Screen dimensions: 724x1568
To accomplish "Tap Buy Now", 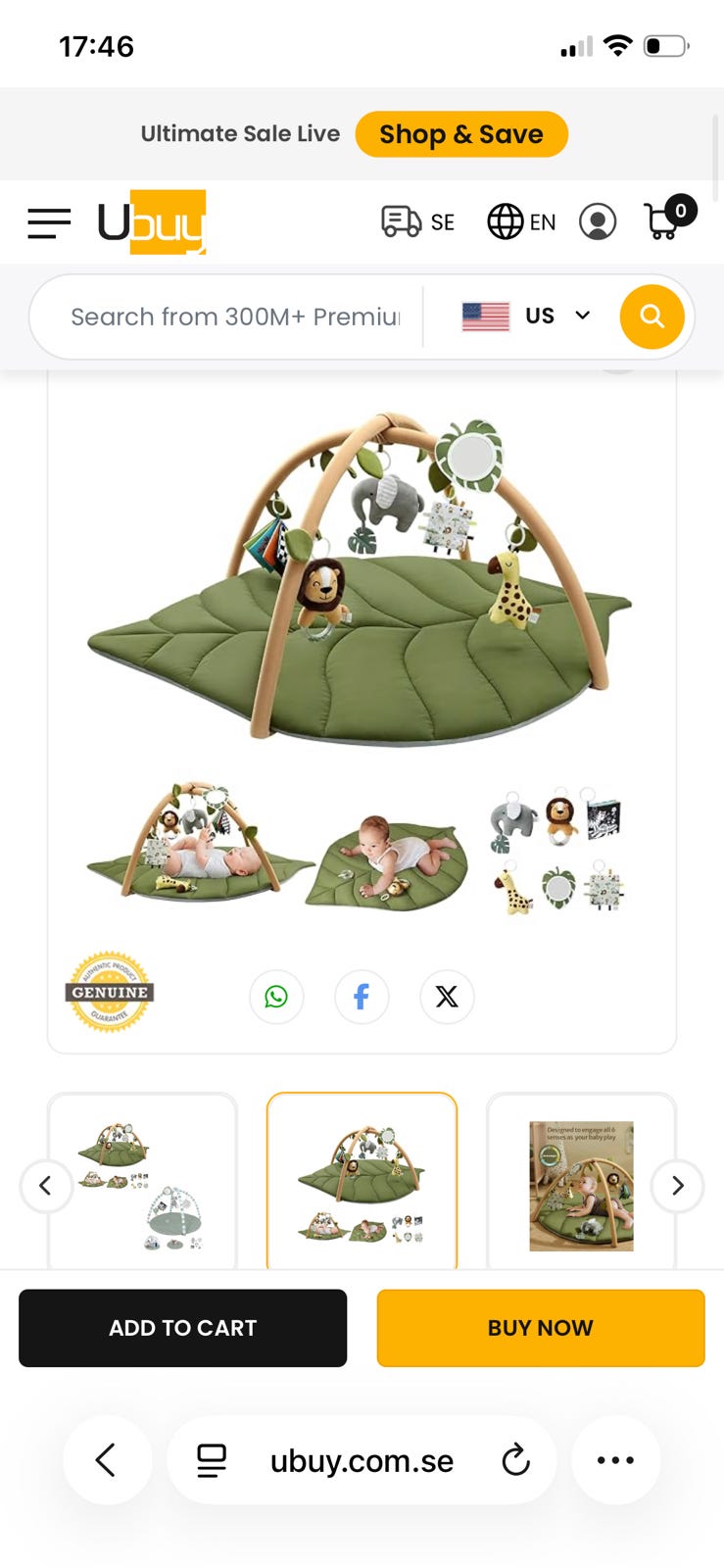I will 541,1328.
